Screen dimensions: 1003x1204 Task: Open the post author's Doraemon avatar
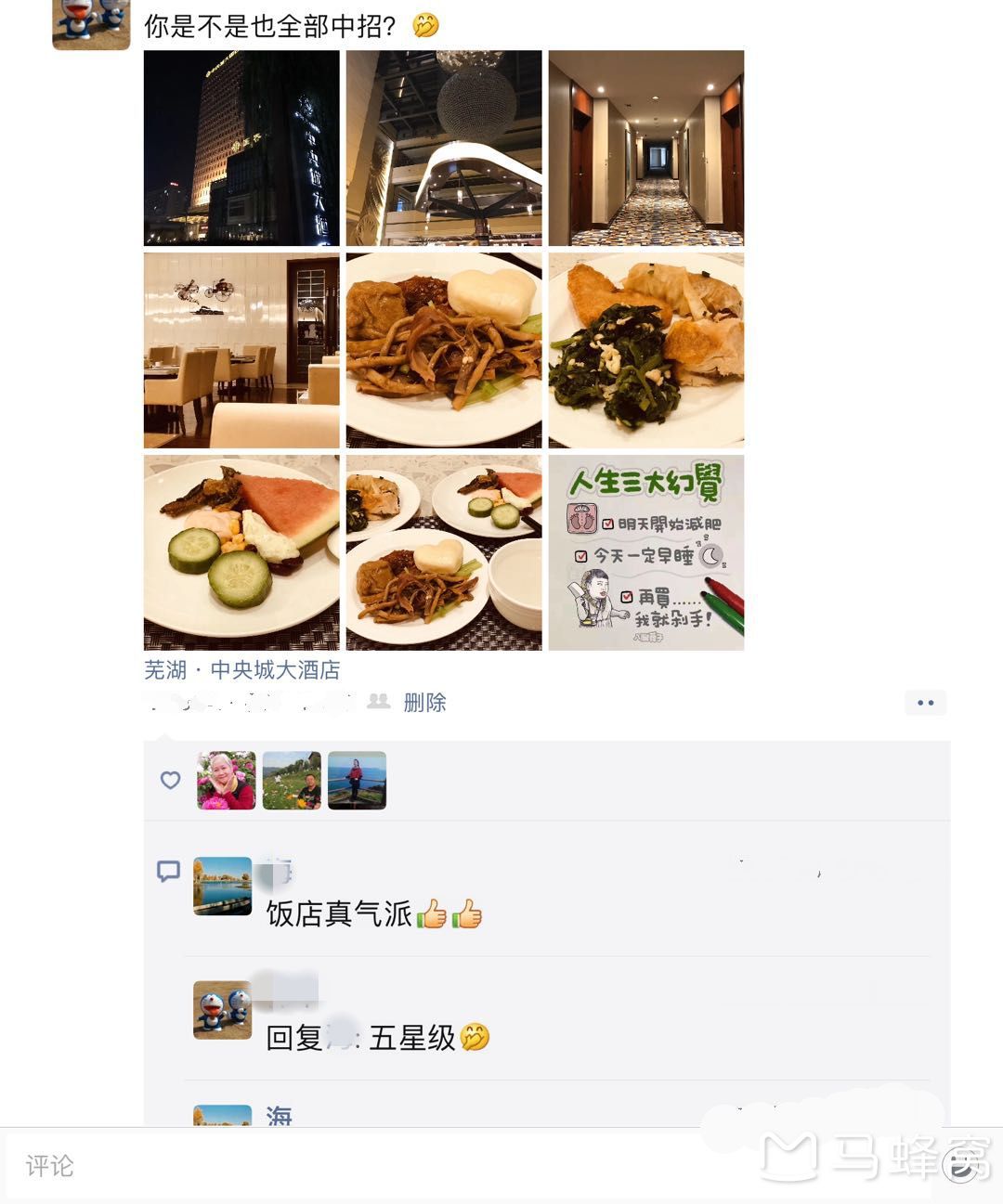tap(91, 22)
